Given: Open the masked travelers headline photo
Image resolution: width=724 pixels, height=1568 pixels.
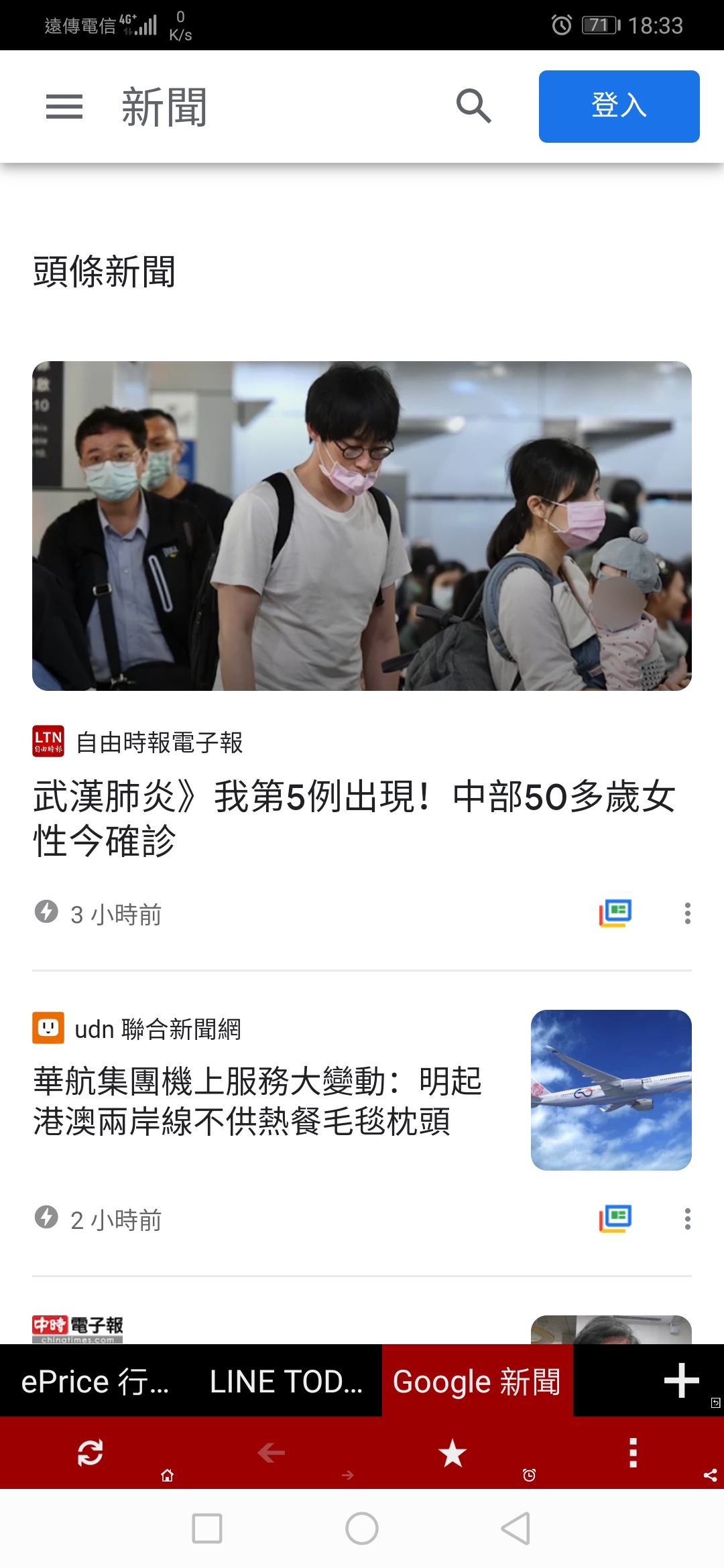Looking at the screenshot, I should [x=362, y=526].
